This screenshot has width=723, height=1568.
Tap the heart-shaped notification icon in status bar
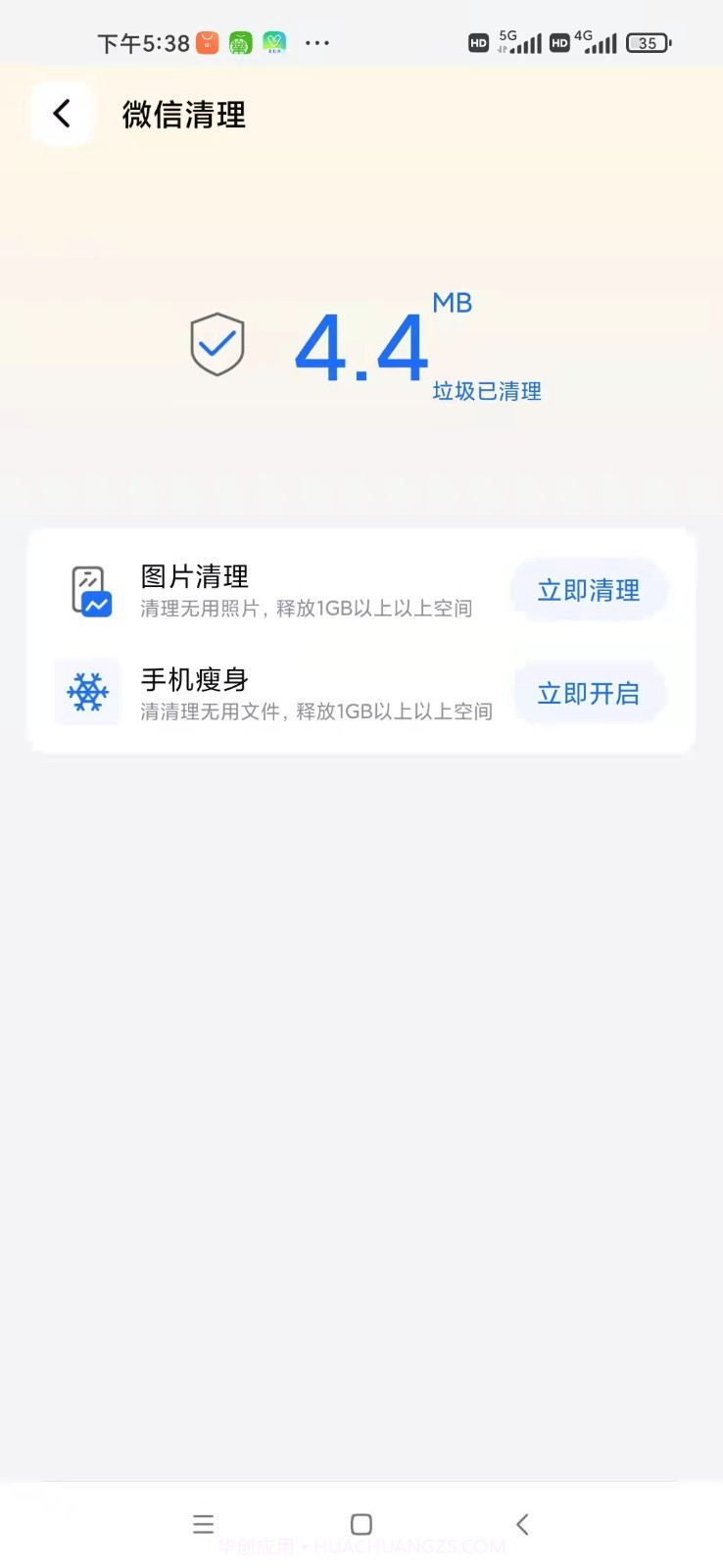click(274, 42)
